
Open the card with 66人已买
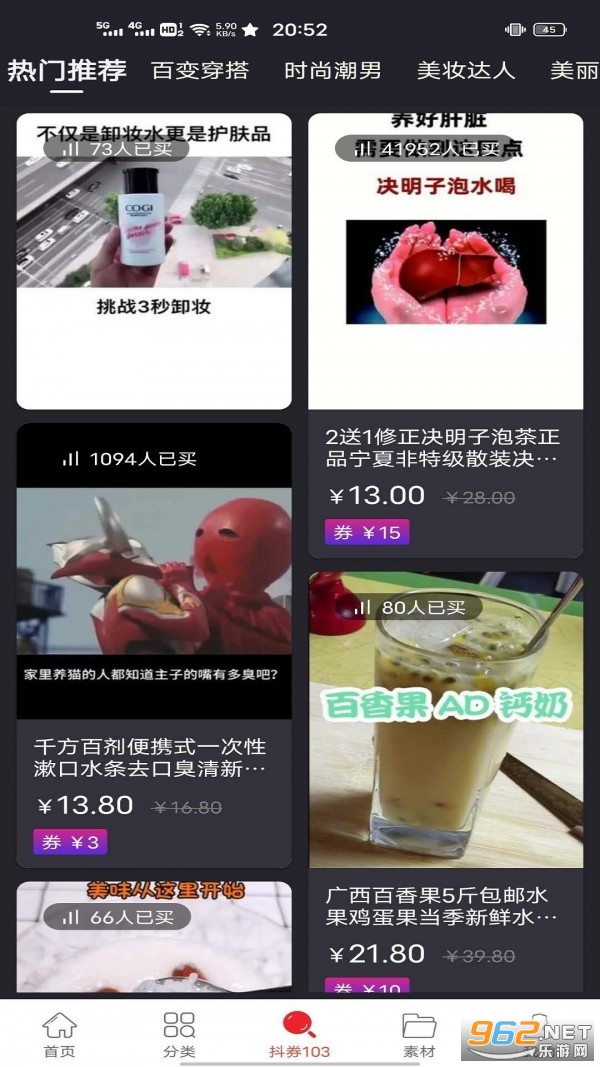[x=154, y=938]
